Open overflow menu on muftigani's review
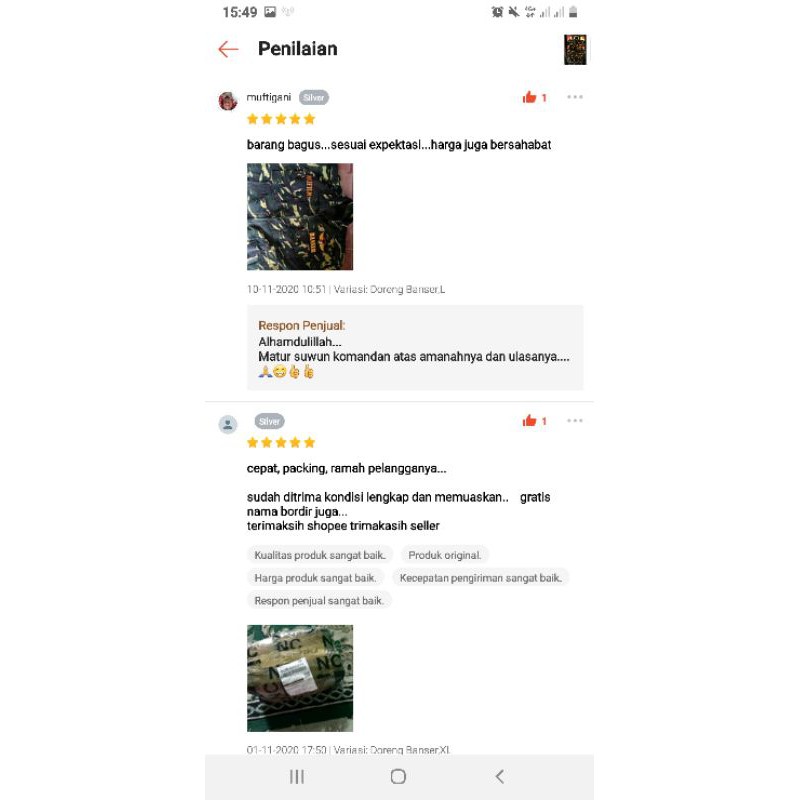Screen dimensions: 800x800 point(575,97)
